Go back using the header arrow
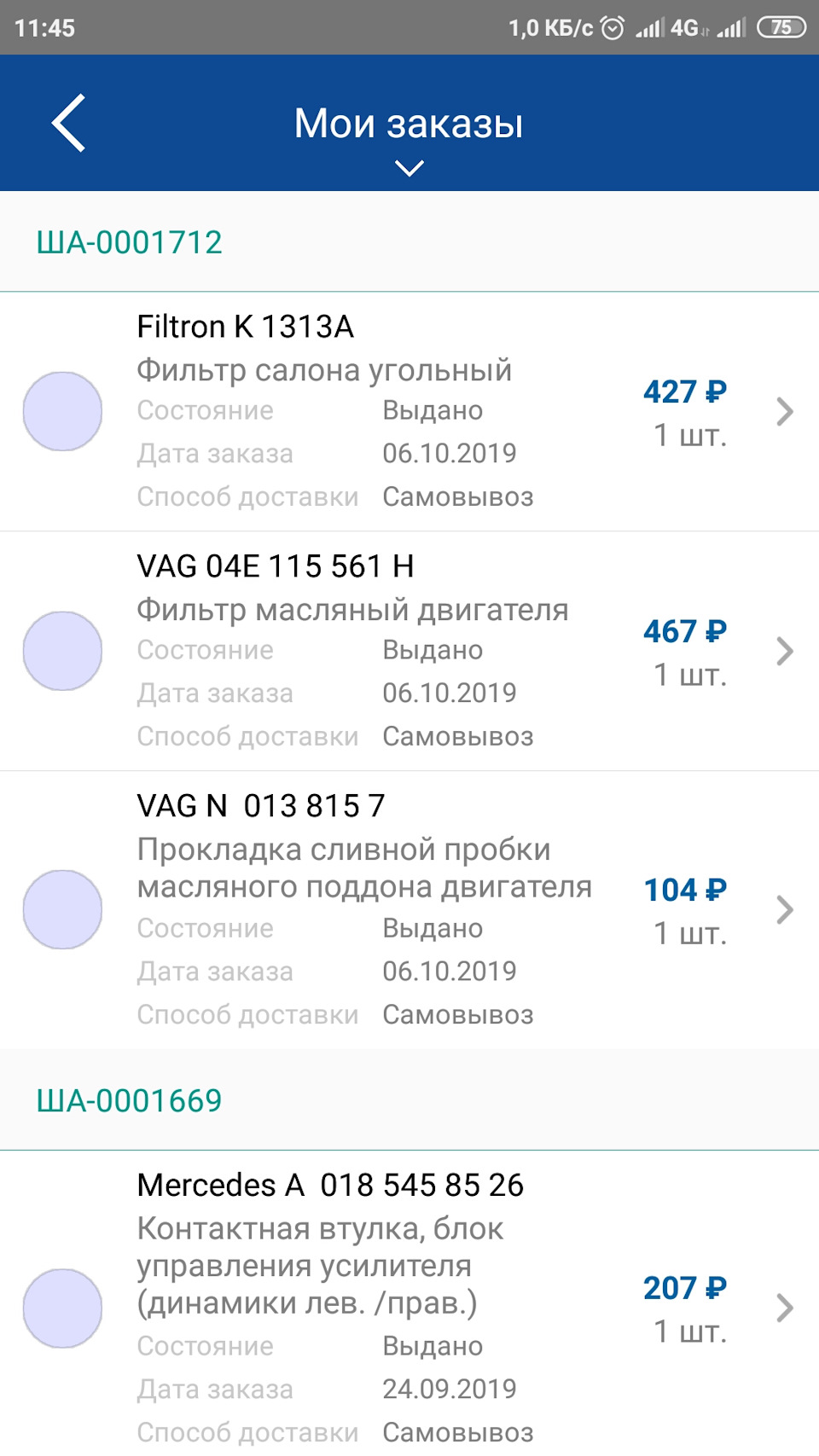 [69, 124]
